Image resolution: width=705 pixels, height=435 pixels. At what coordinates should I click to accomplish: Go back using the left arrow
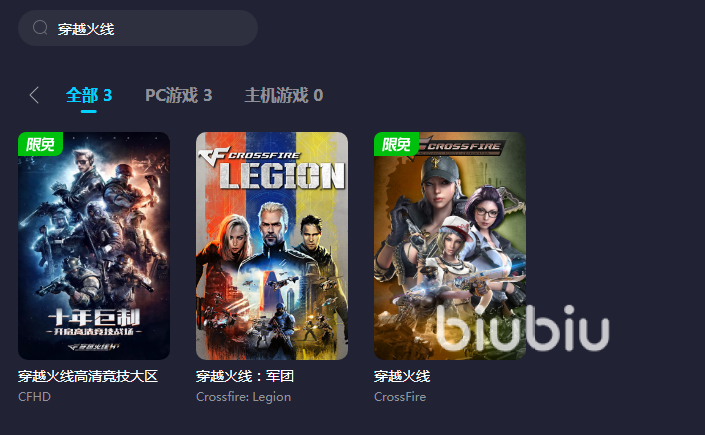tap(34, 95)
